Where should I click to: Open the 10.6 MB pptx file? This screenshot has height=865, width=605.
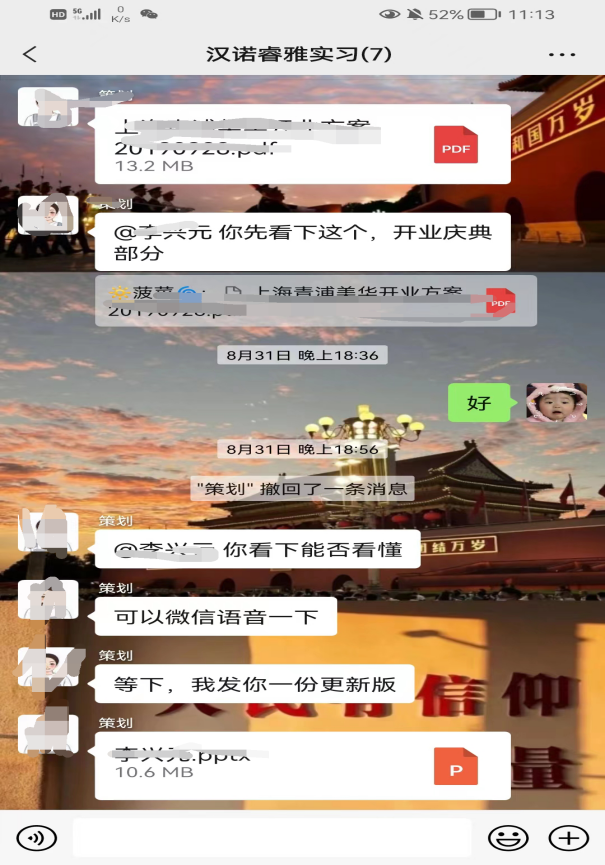click(x=302, y=765)
